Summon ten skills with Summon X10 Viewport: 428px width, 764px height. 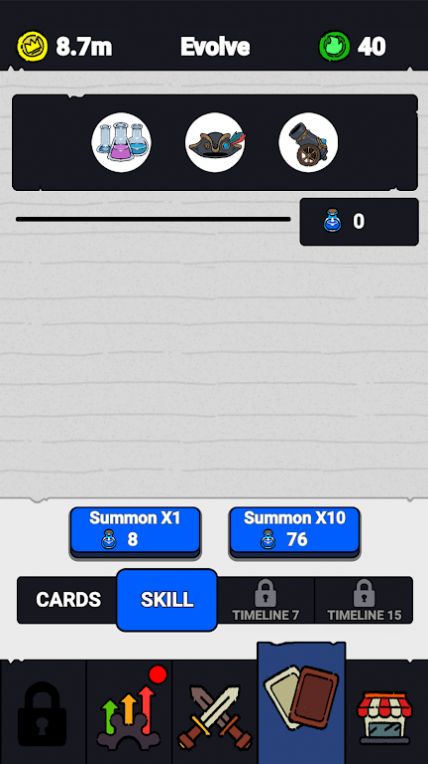click(x=294, y=531)
